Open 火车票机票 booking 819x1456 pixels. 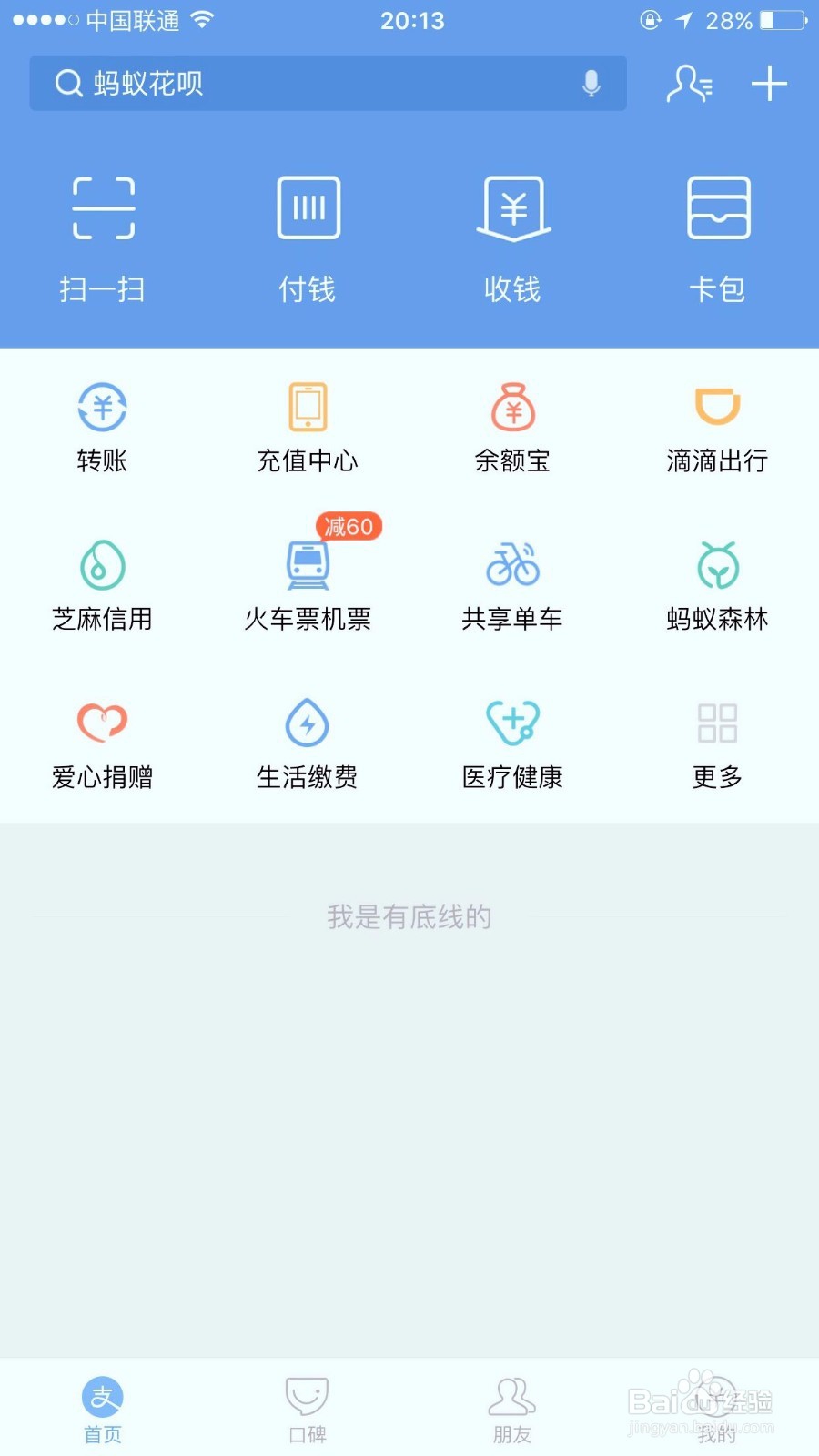point(308,586)
